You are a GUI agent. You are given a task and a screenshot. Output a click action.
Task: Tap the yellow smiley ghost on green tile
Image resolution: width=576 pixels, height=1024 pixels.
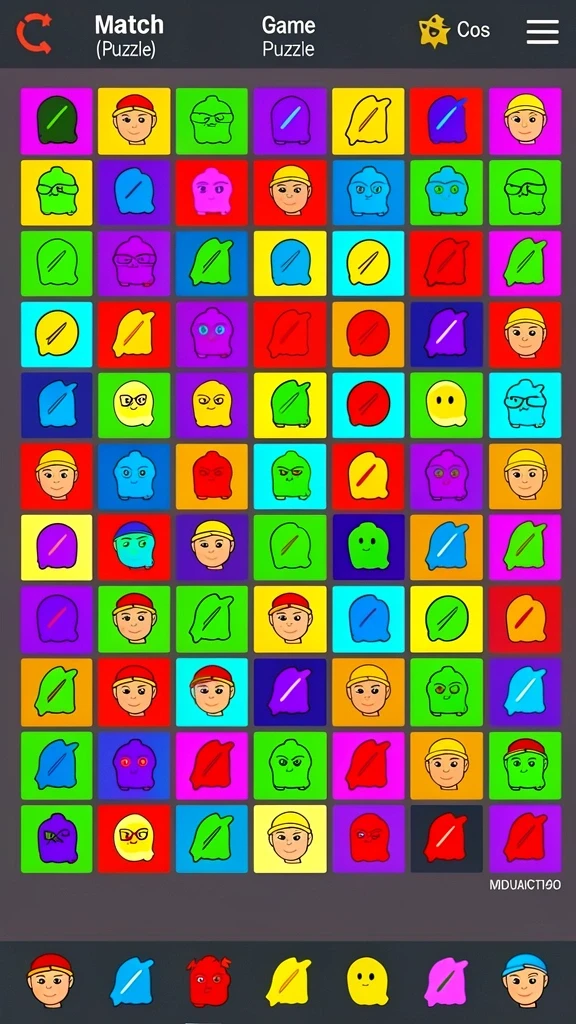coord(447,405)
